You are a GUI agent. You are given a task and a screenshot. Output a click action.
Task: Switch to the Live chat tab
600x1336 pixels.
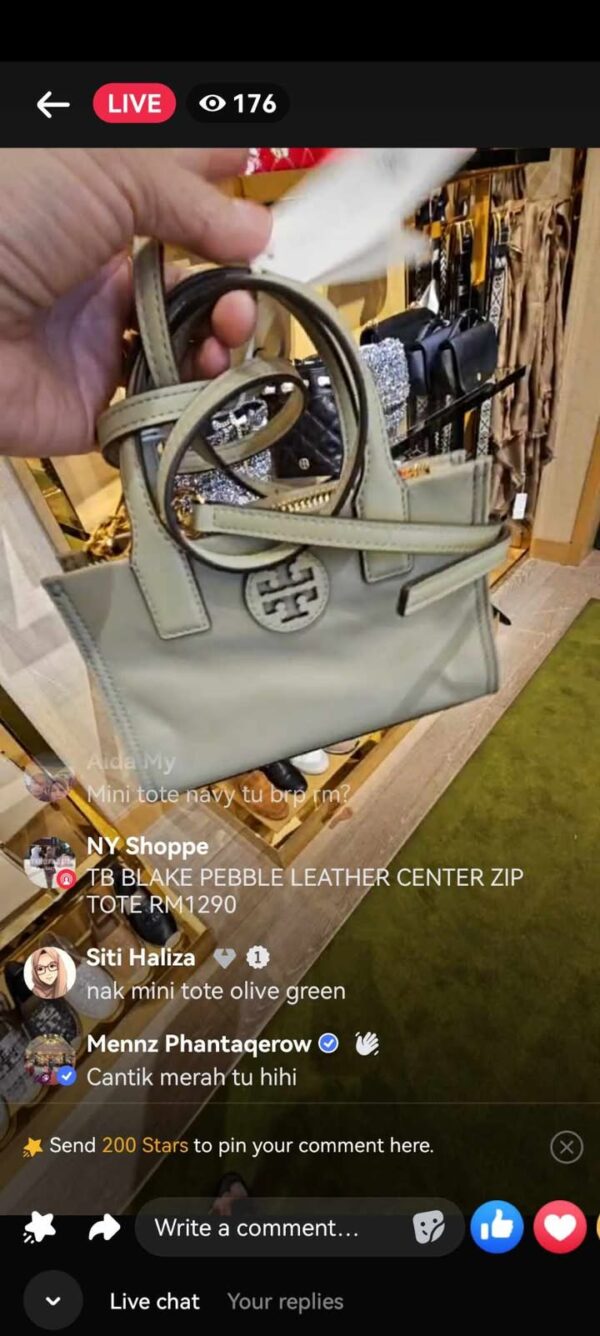[154, 1301]
